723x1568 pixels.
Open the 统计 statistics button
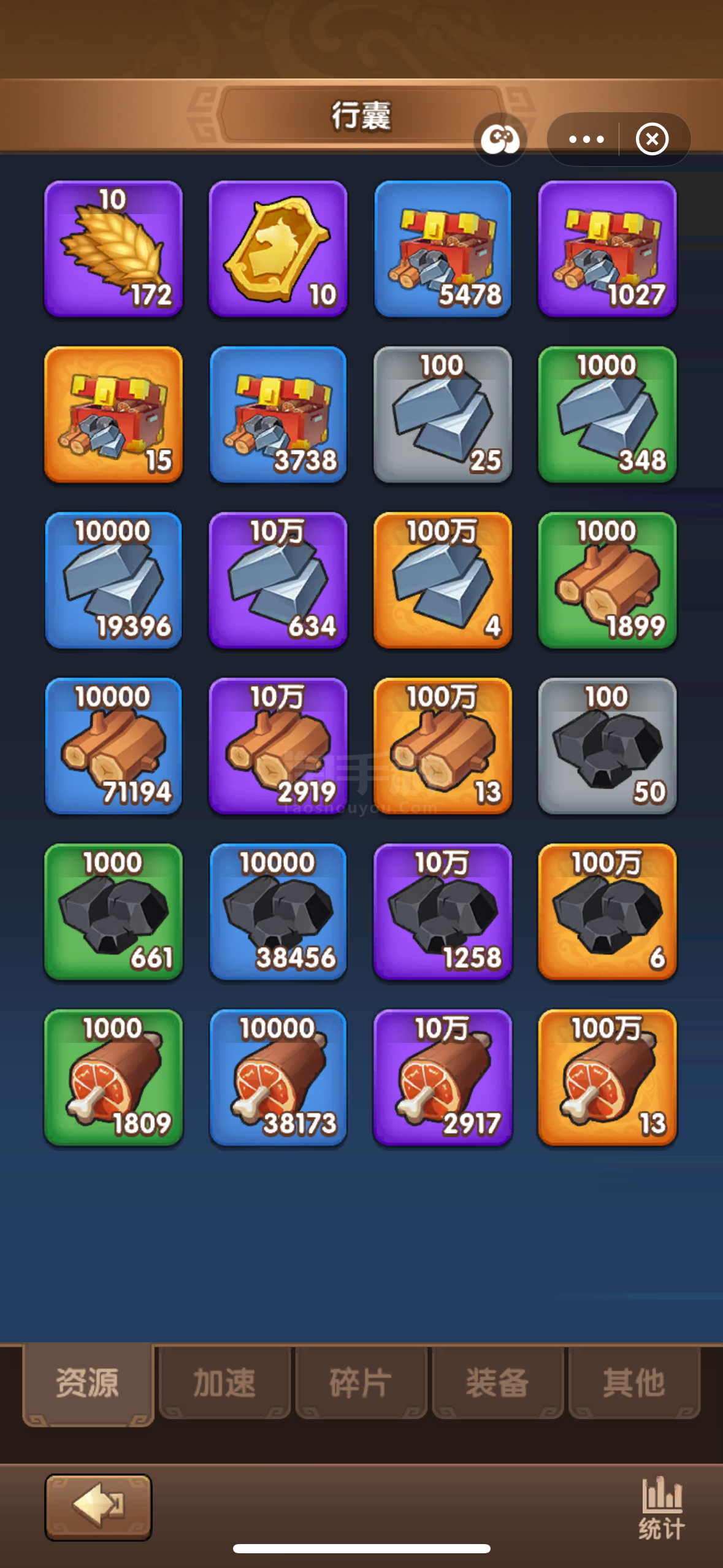pyautogui.click(x=662, y=1508)
